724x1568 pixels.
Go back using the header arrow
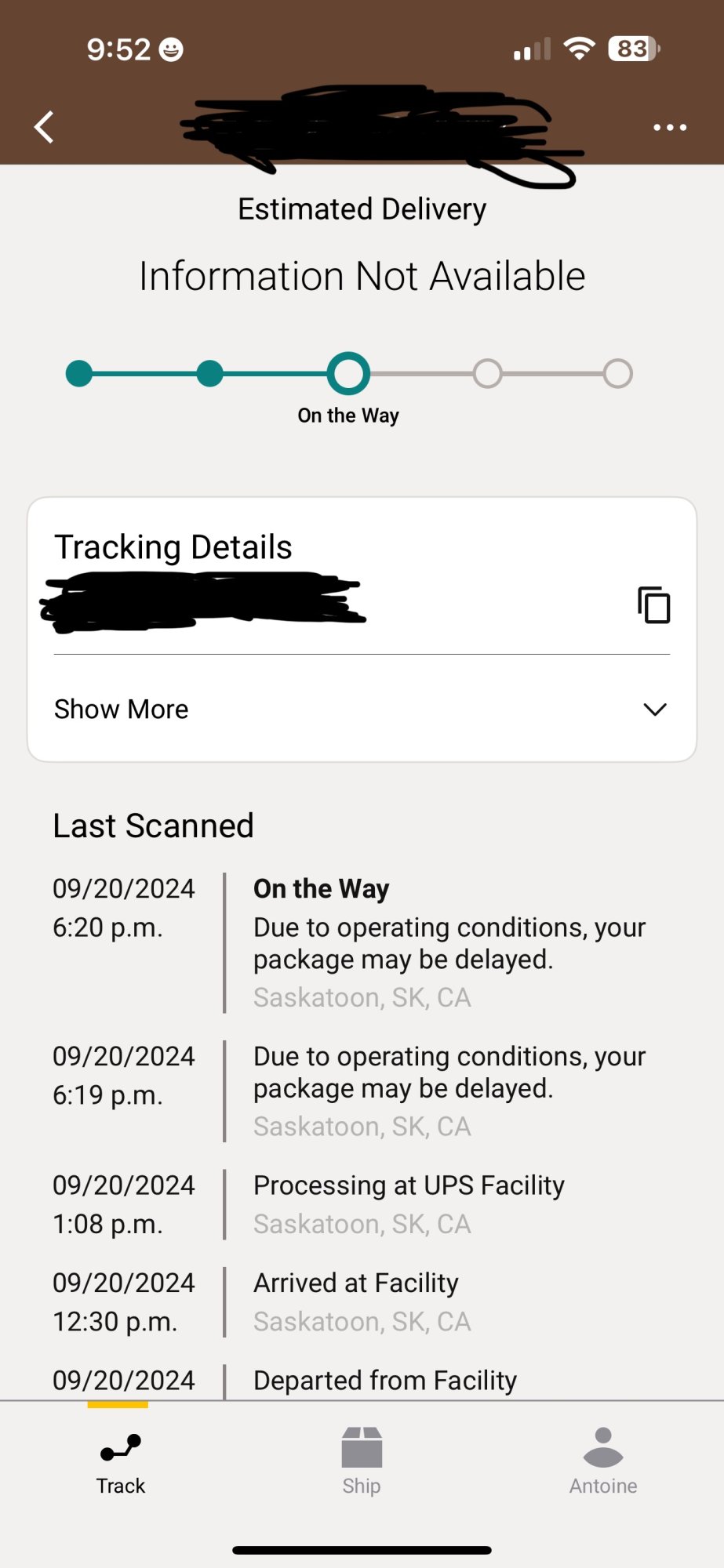click(45, 127)
